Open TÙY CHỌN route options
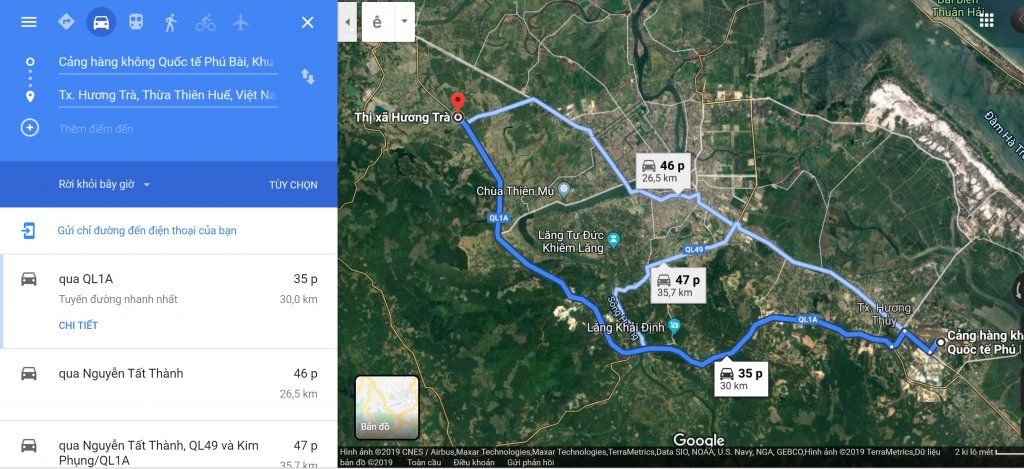Viewport: 1024px width, 469px height. pos(293,185)
